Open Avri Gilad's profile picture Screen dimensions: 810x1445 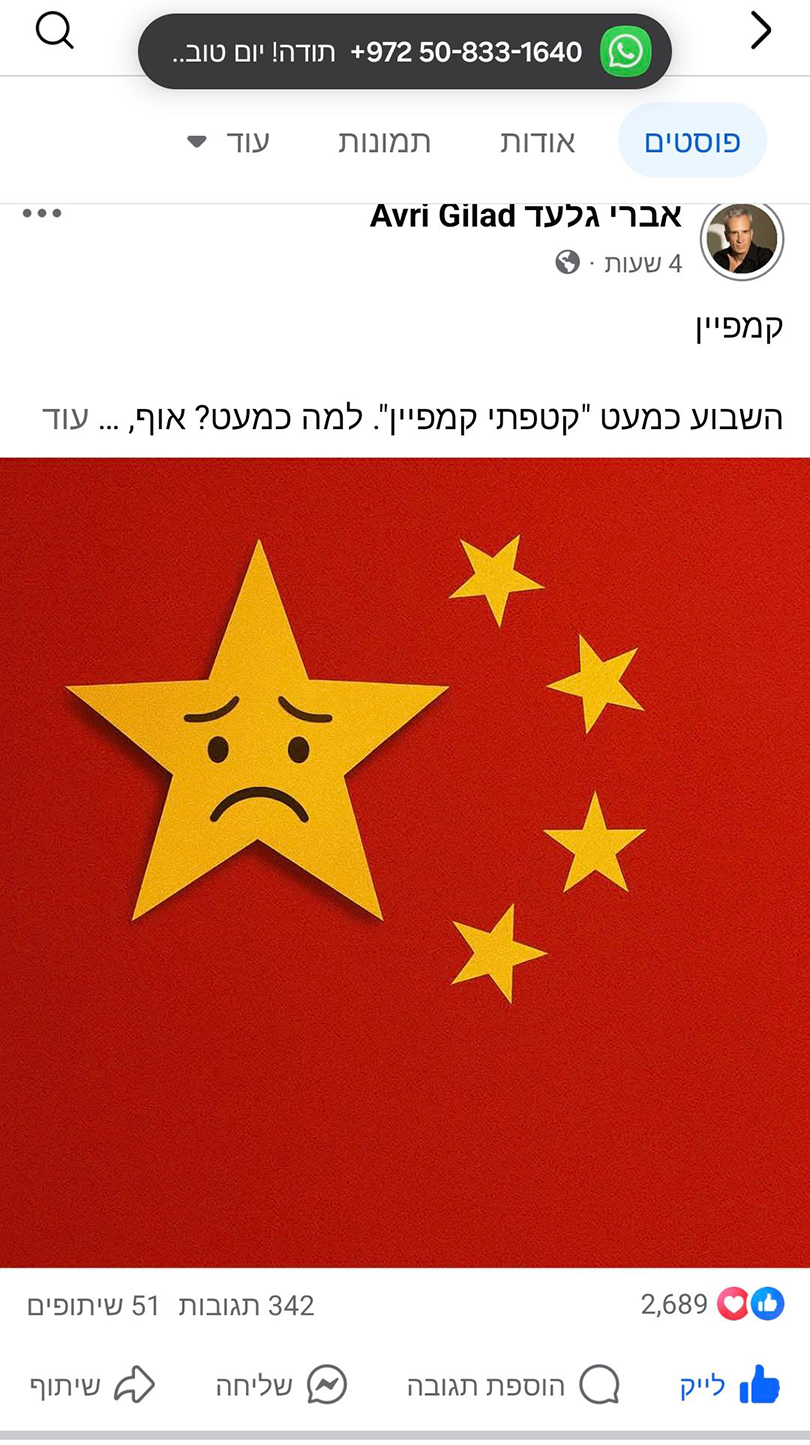click(x=741, y=240)
